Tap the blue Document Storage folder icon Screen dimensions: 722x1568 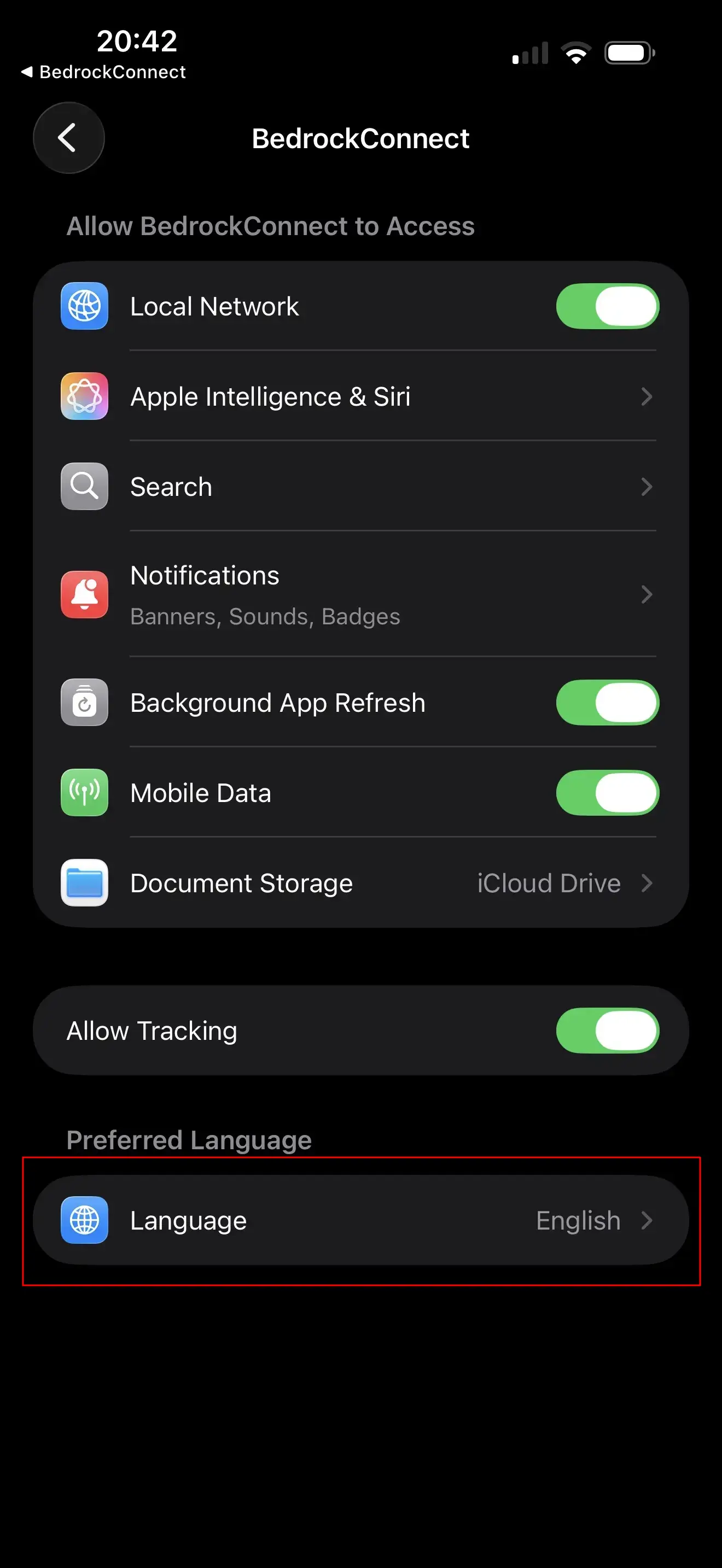click(84, 883)
